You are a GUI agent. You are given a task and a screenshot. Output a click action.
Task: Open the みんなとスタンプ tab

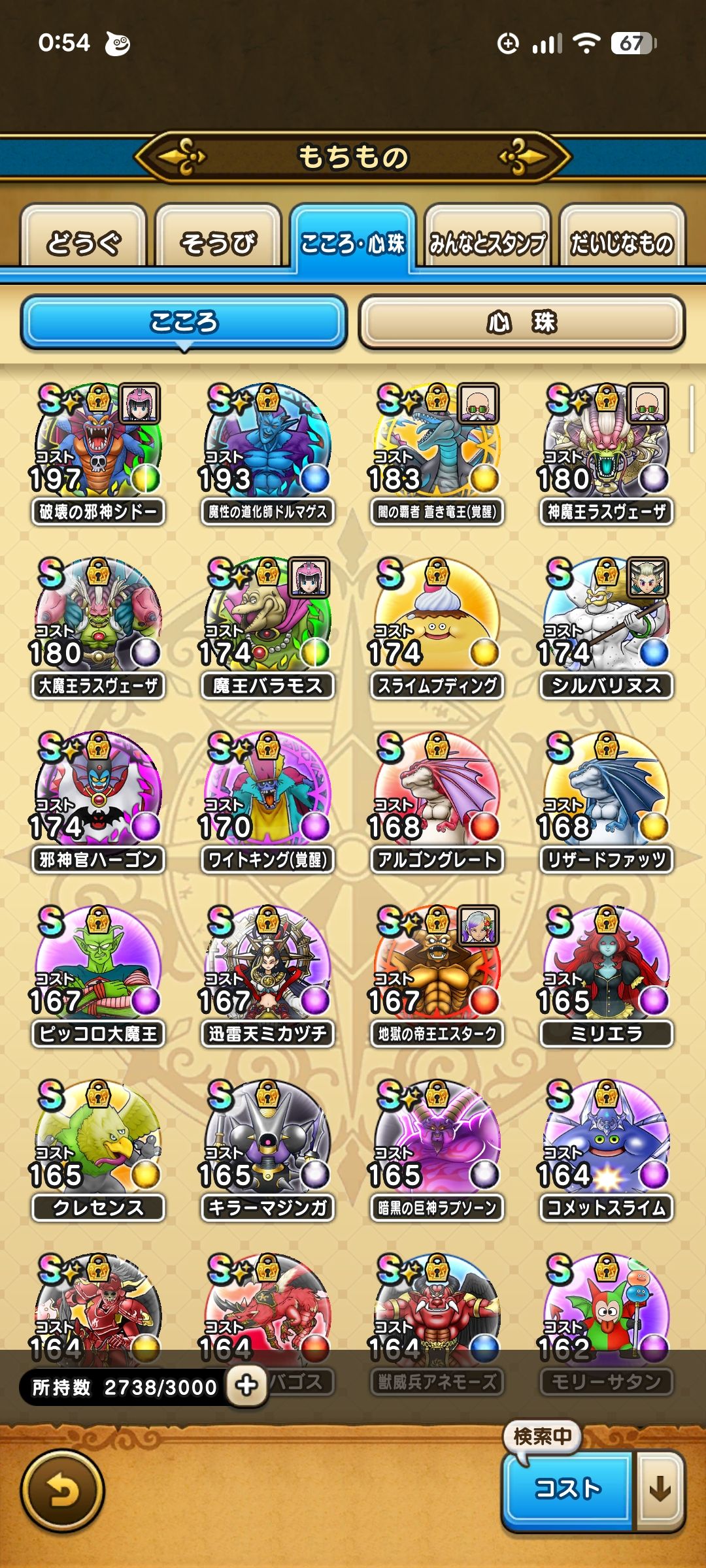coord(487,242)
